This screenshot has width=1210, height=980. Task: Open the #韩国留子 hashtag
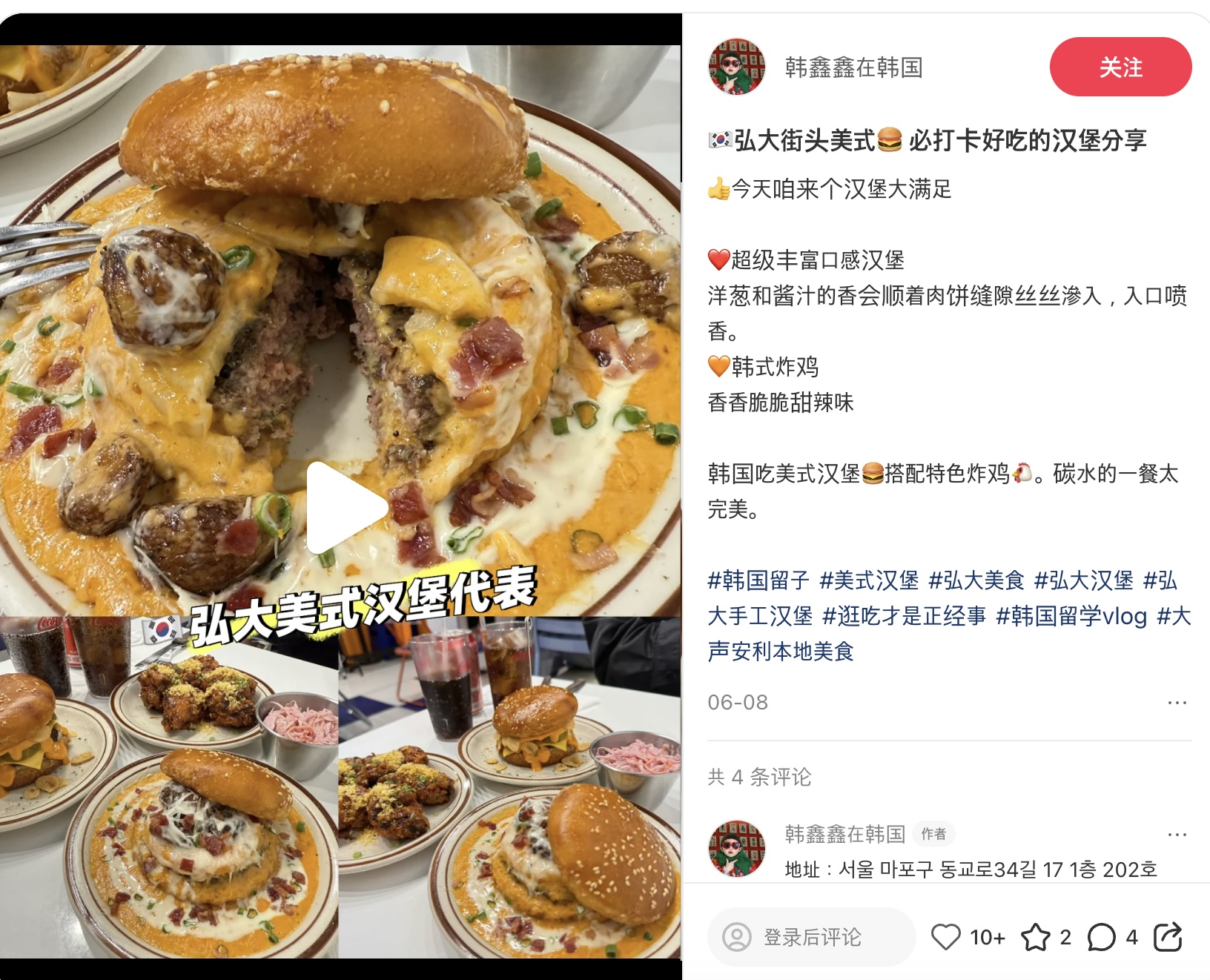point(758,580)
